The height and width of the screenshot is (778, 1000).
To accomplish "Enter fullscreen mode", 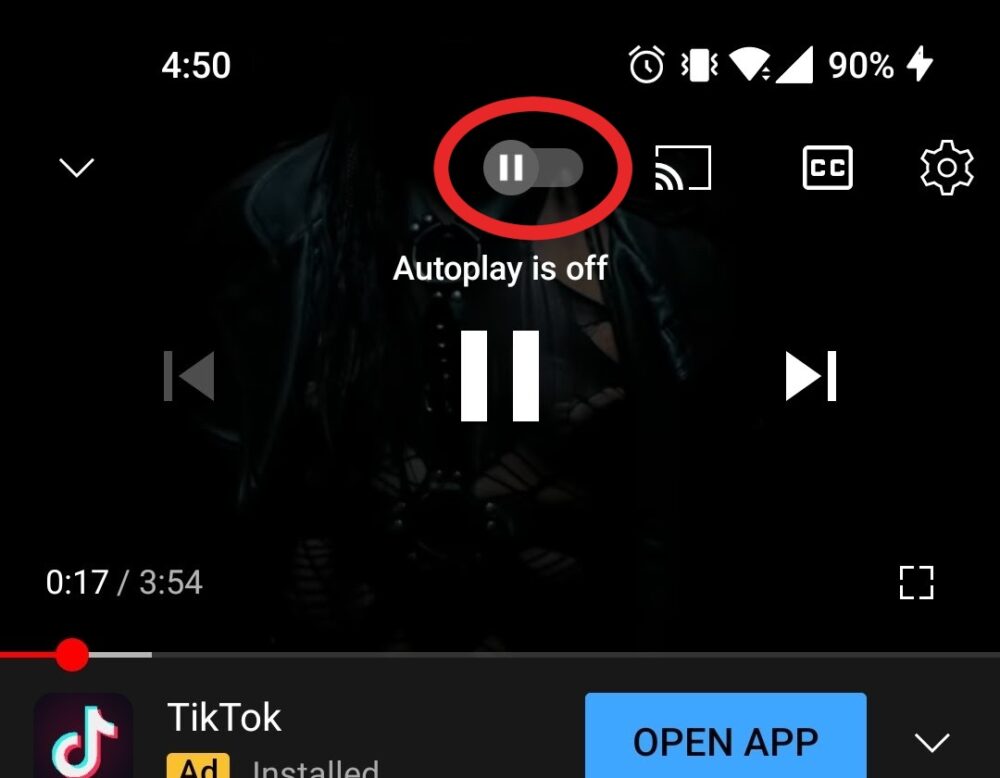I will (916, 582).
